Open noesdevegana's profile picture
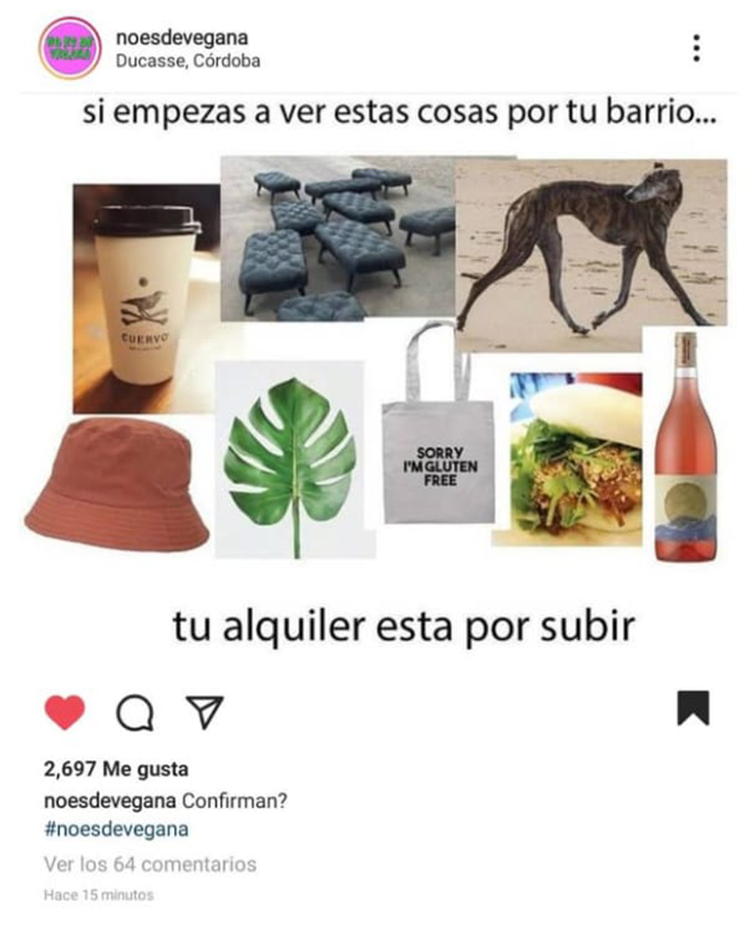This screenshot has width=750, height=950. [69, 48]
